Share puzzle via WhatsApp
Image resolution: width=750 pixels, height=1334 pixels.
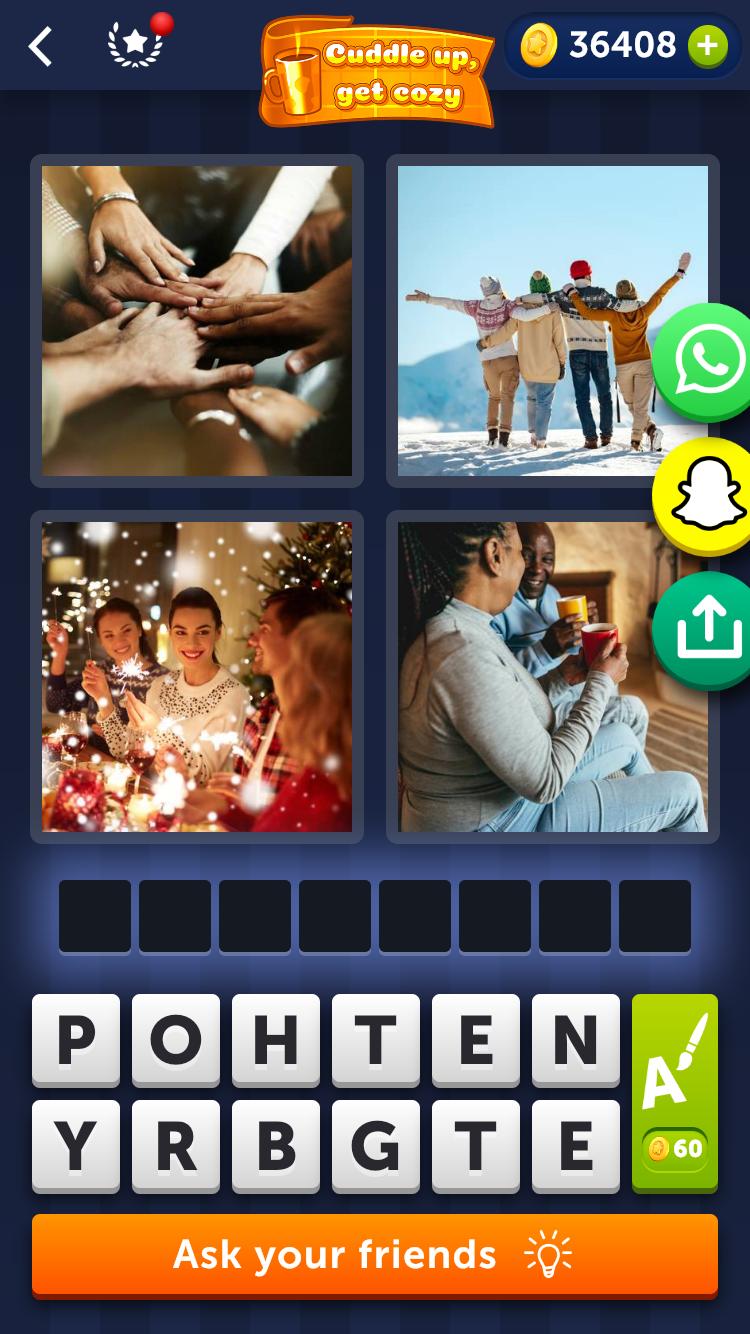click(x=708, y=361)
